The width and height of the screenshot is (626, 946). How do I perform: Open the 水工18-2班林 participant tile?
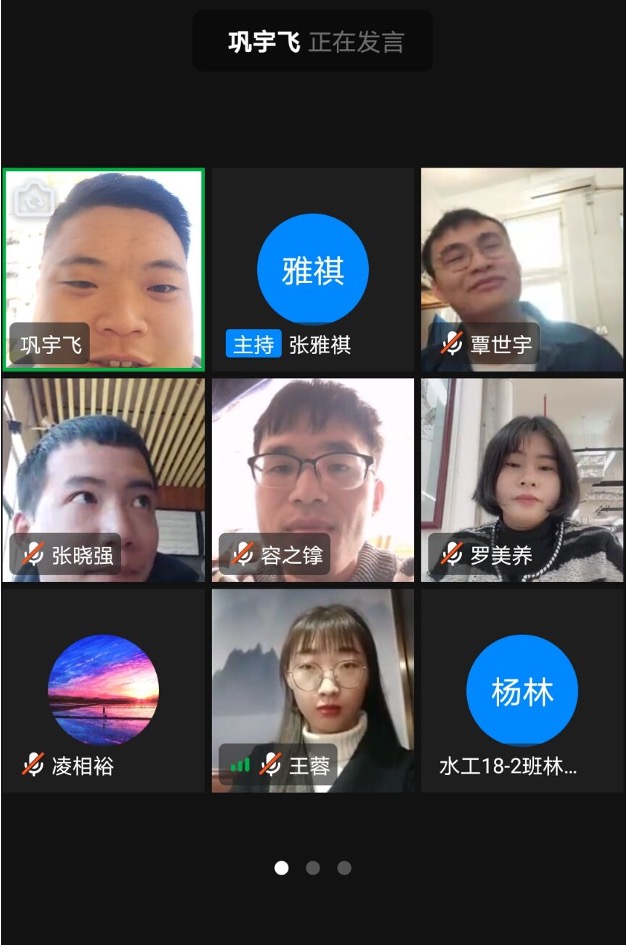click(522, 690)
